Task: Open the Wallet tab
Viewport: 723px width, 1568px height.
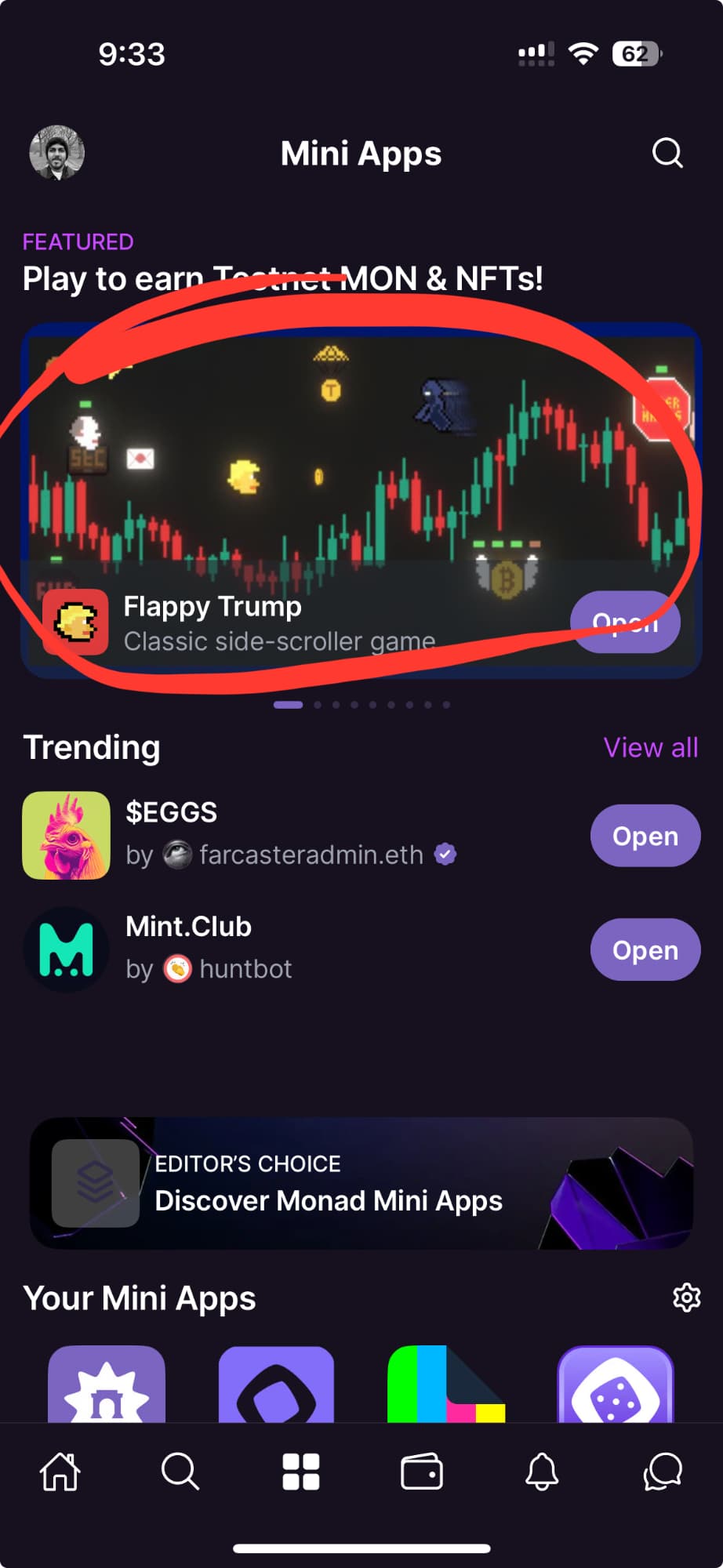Action: 421,1472
